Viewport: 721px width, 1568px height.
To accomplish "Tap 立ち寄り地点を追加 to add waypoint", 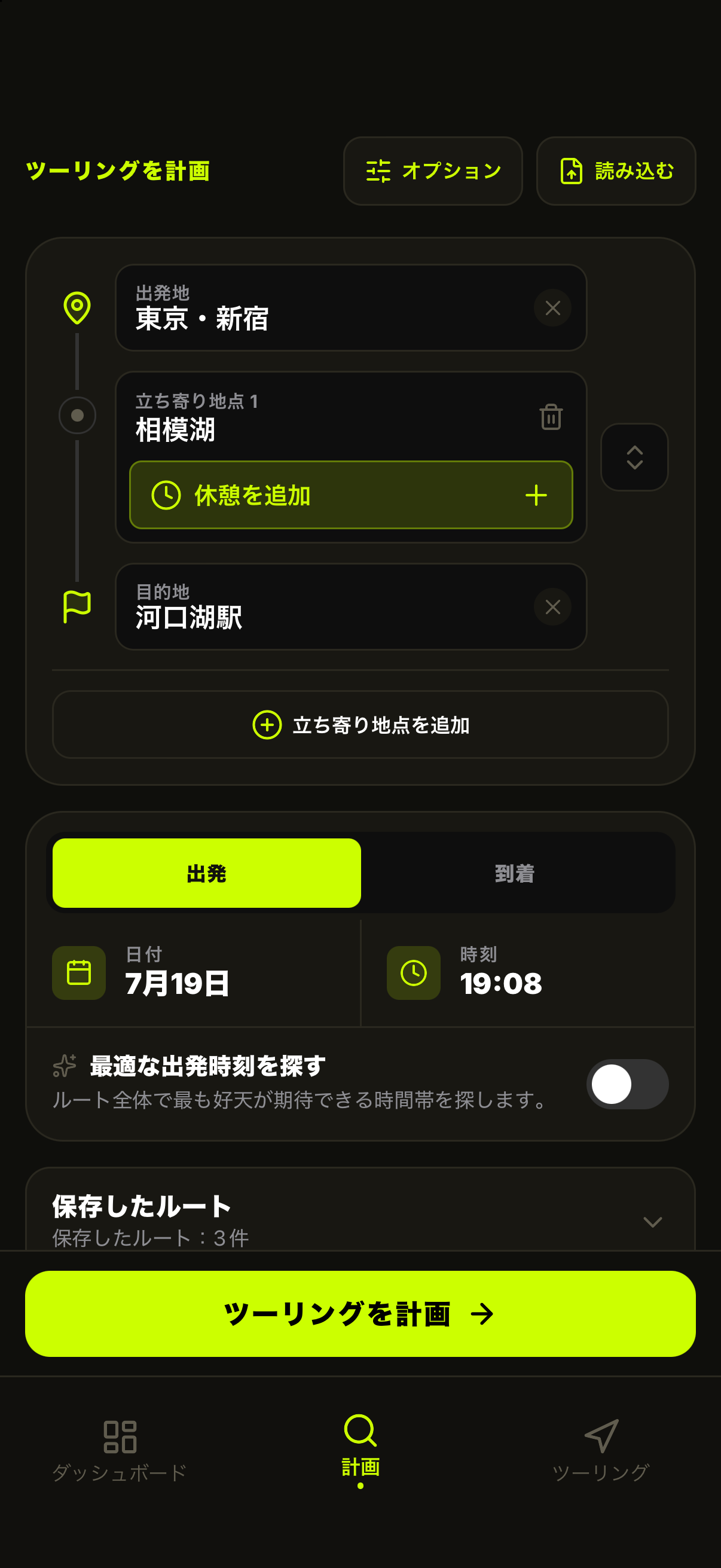I will [360, 724].
